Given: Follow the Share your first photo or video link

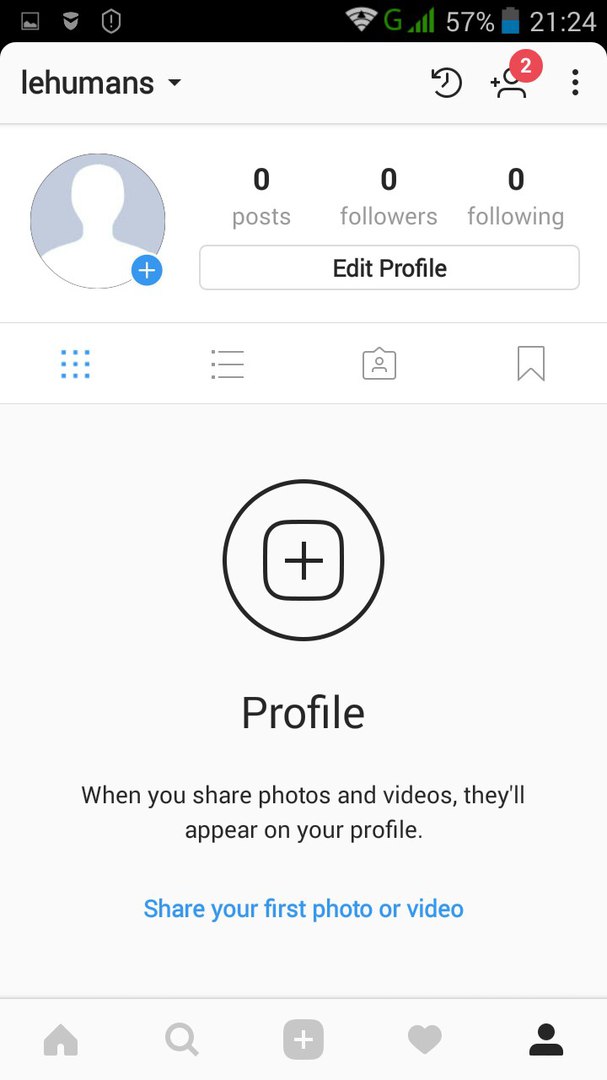Looking at the screenshot, I should coord(303,909).
